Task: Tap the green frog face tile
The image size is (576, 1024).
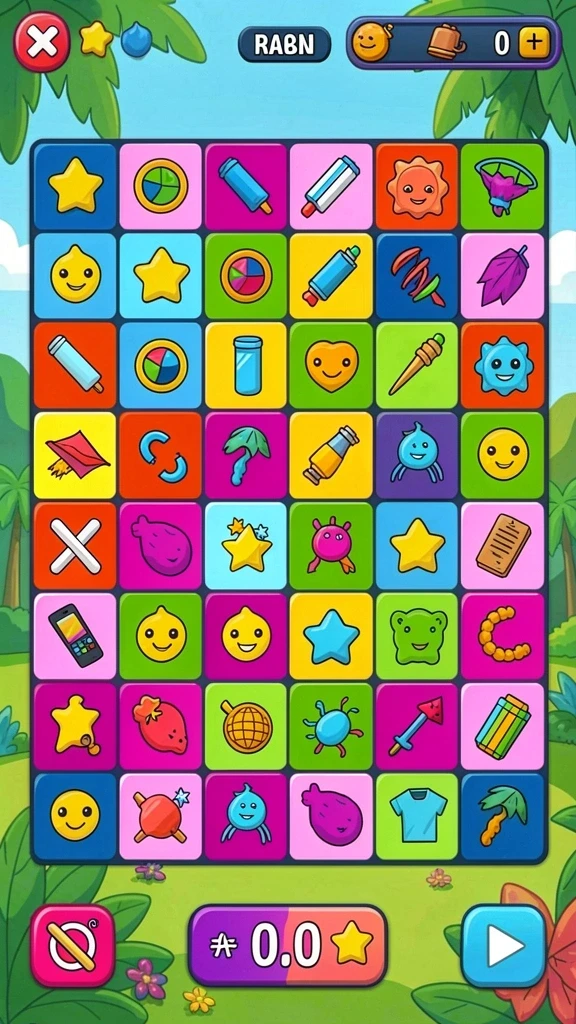Action: (417, 636)
